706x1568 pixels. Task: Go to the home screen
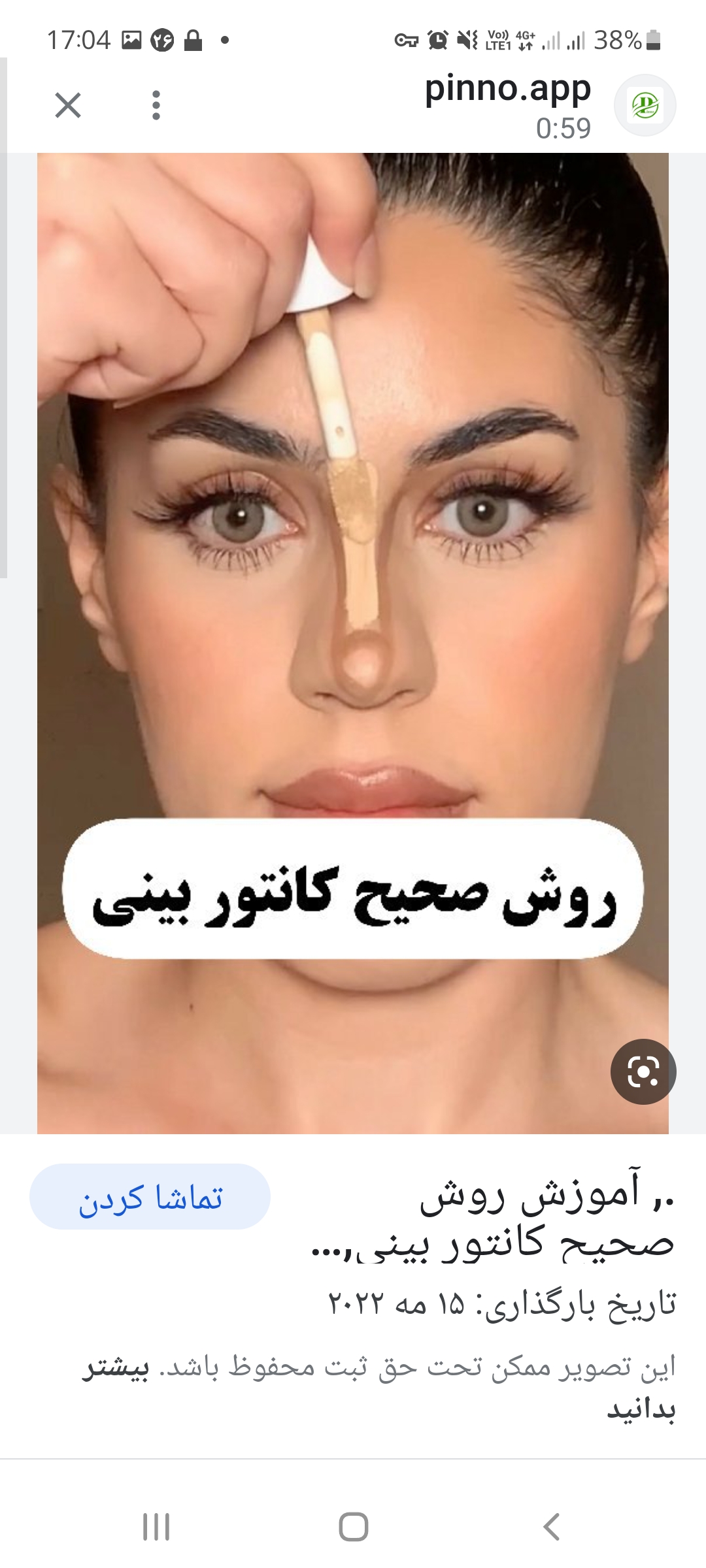pos(353,1527)
